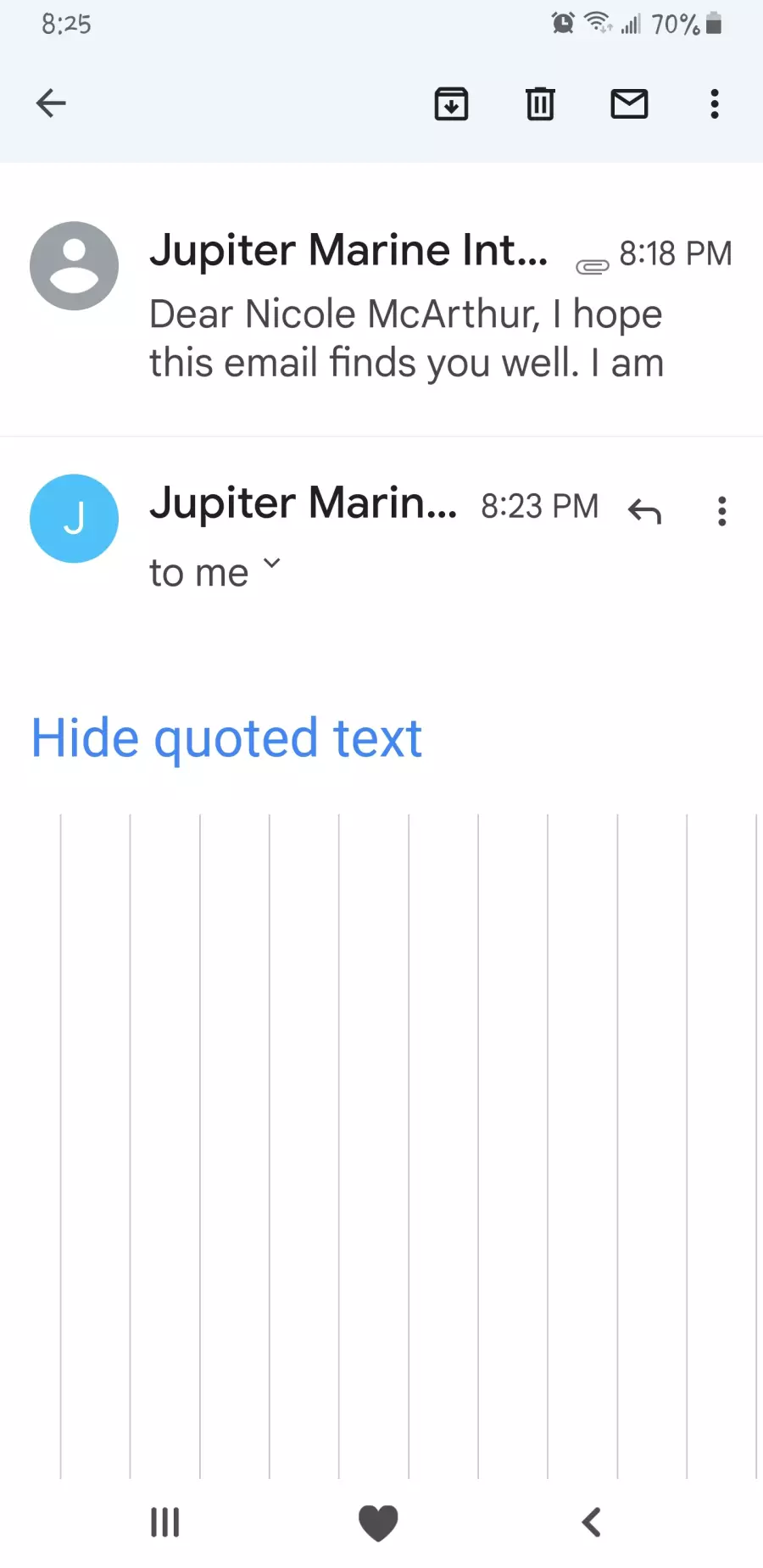Expand recipient details next to "to me"
The image size is (763, 1568).
click(x=271, y=563)
